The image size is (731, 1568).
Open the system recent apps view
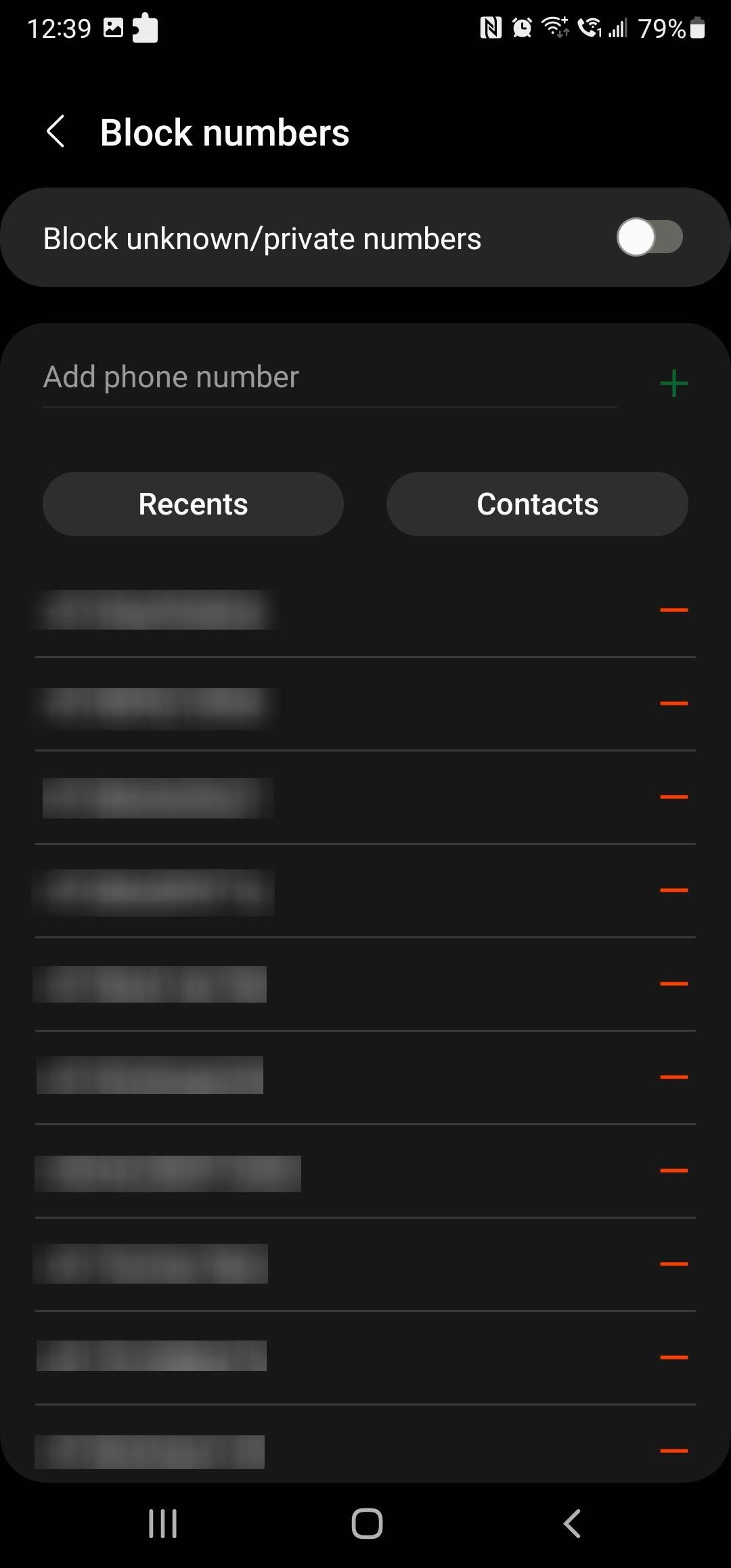162,1524
